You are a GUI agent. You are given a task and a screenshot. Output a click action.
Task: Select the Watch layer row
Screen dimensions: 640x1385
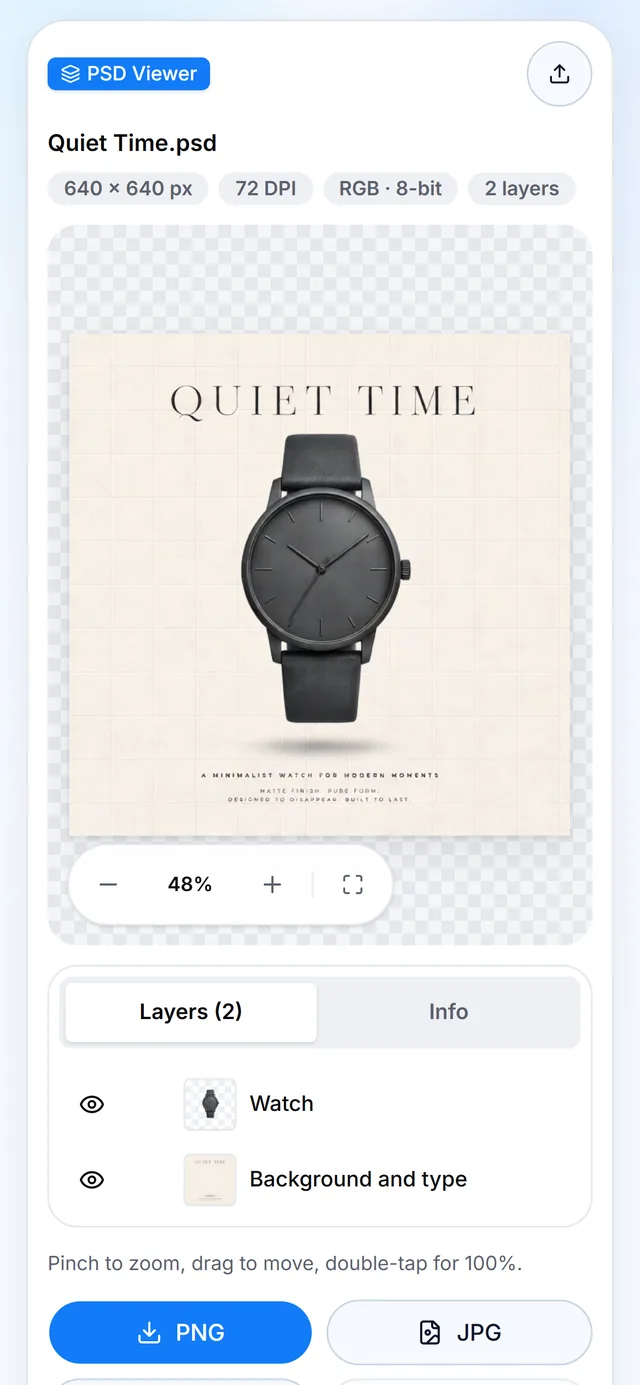320,1104
